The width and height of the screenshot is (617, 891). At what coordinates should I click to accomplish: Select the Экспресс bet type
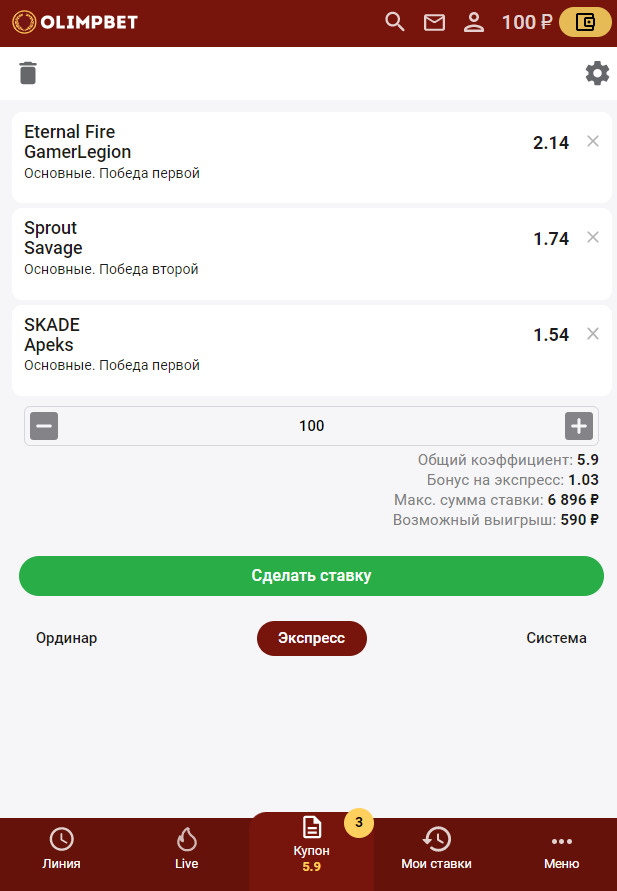(311, 638)
